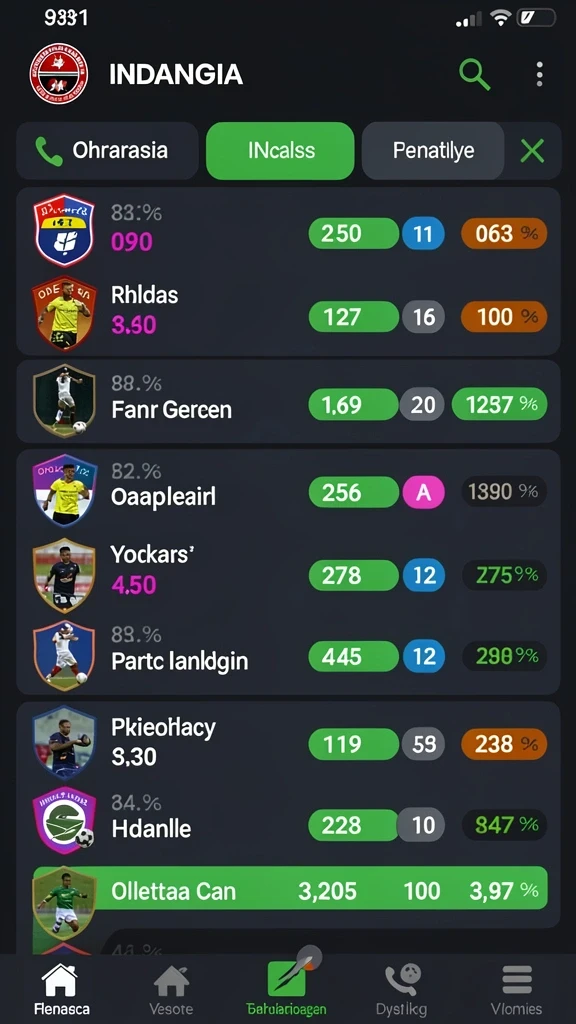576x1024 pixels.
Task: Go to the Flenasca home tab
Action: [x=61, y=989]
